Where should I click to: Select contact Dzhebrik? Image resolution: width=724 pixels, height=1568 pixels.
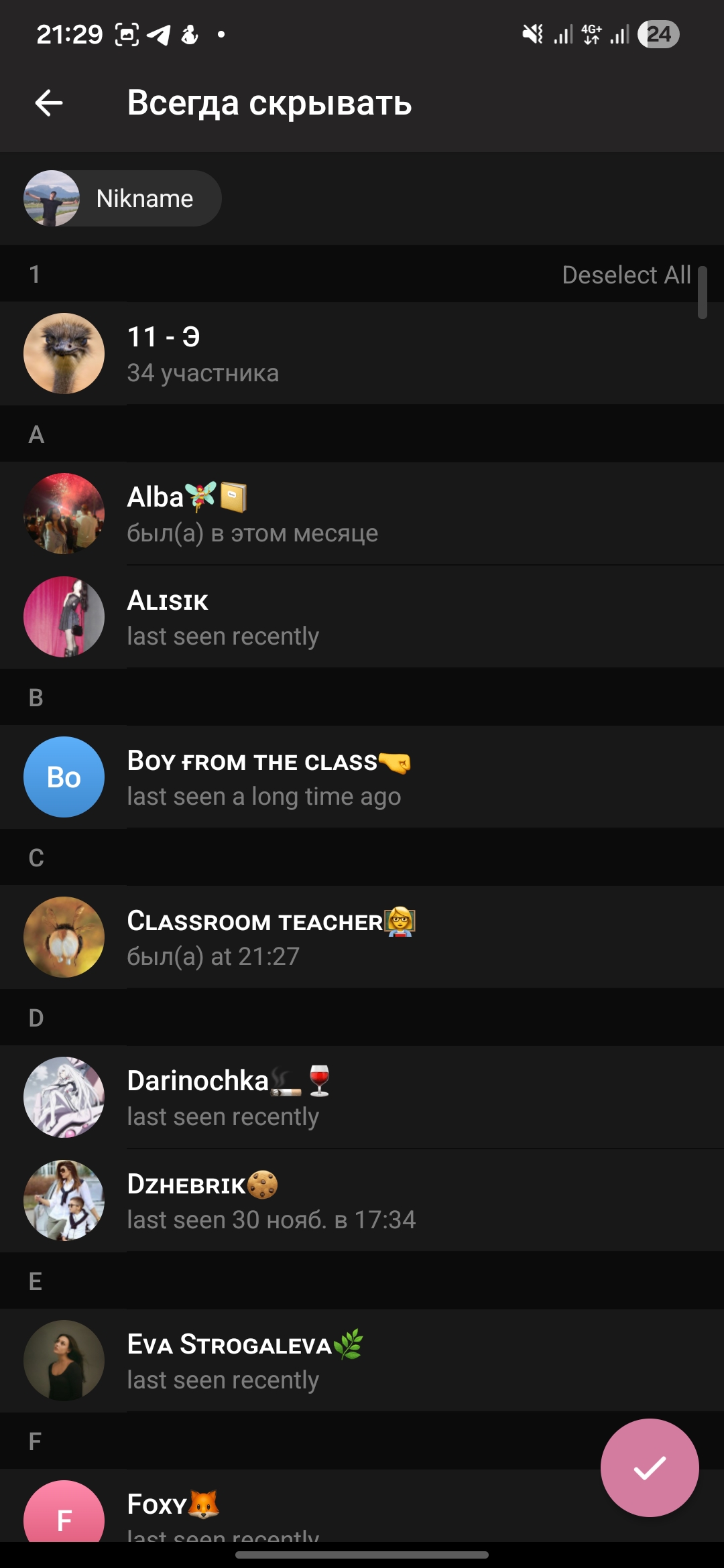point(362,1201)
